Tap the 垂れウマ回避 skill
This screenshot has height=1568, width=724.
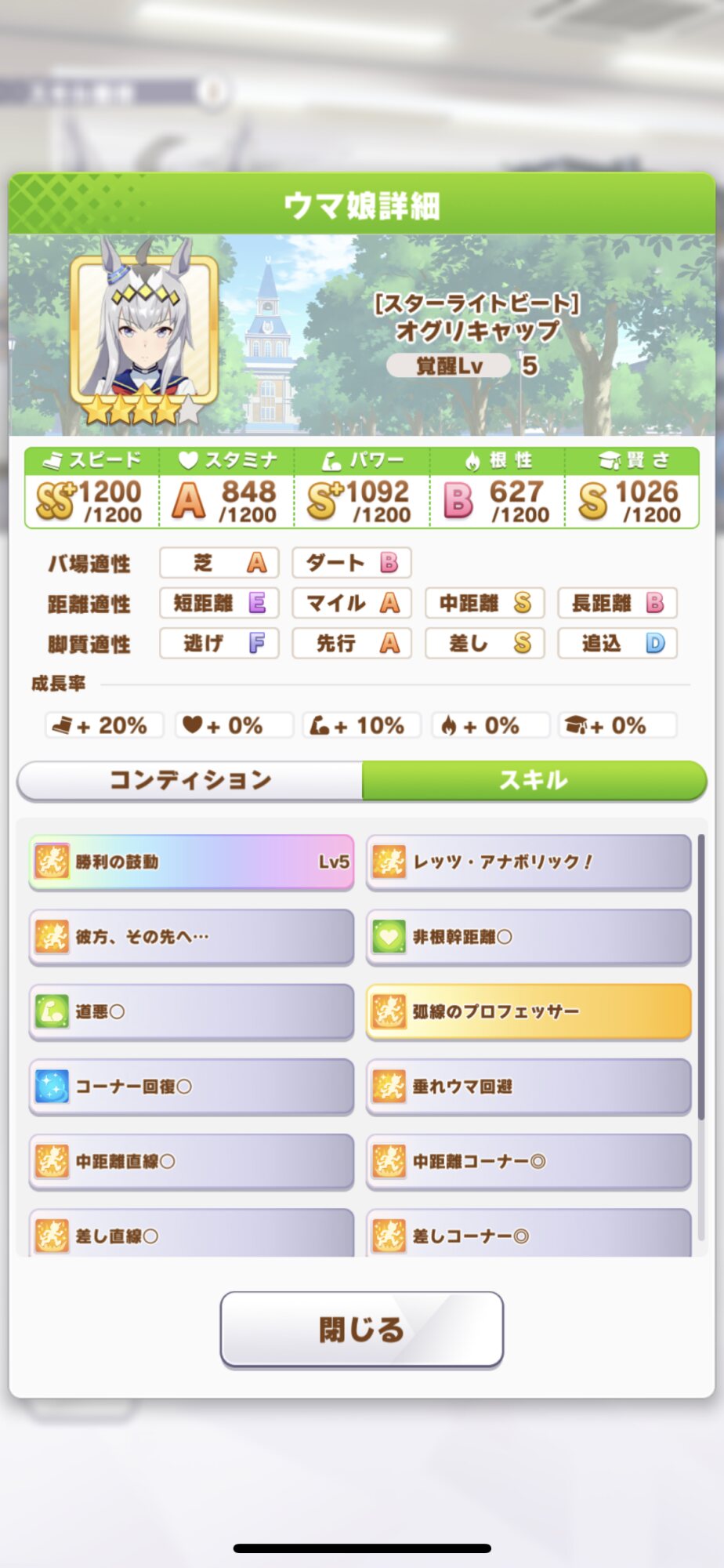coord(529,1086)
